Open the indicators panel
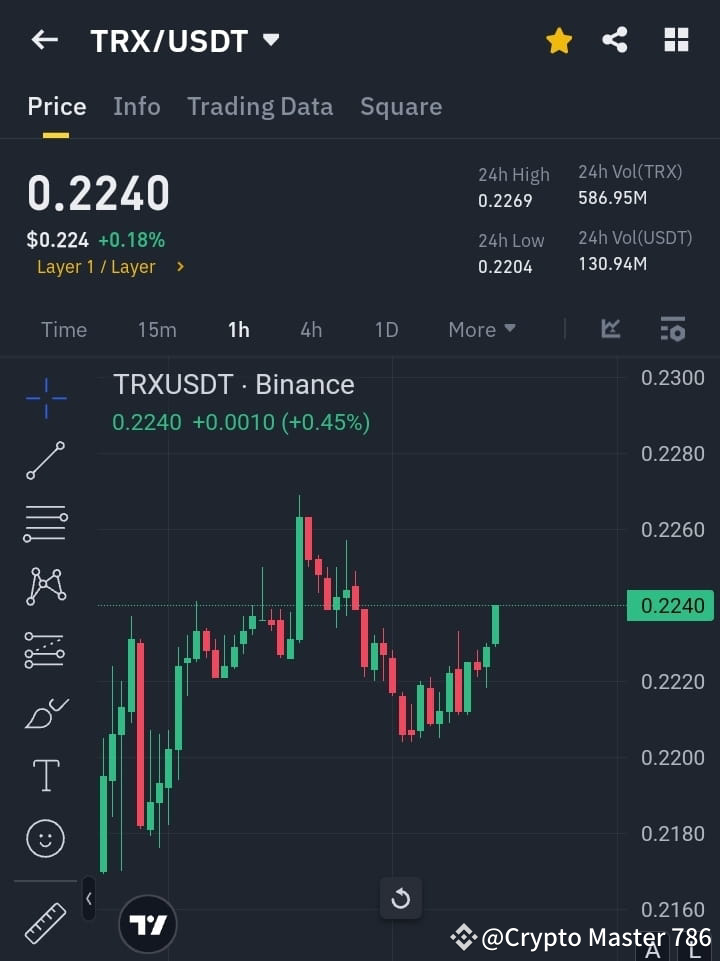 click(610, 329)
